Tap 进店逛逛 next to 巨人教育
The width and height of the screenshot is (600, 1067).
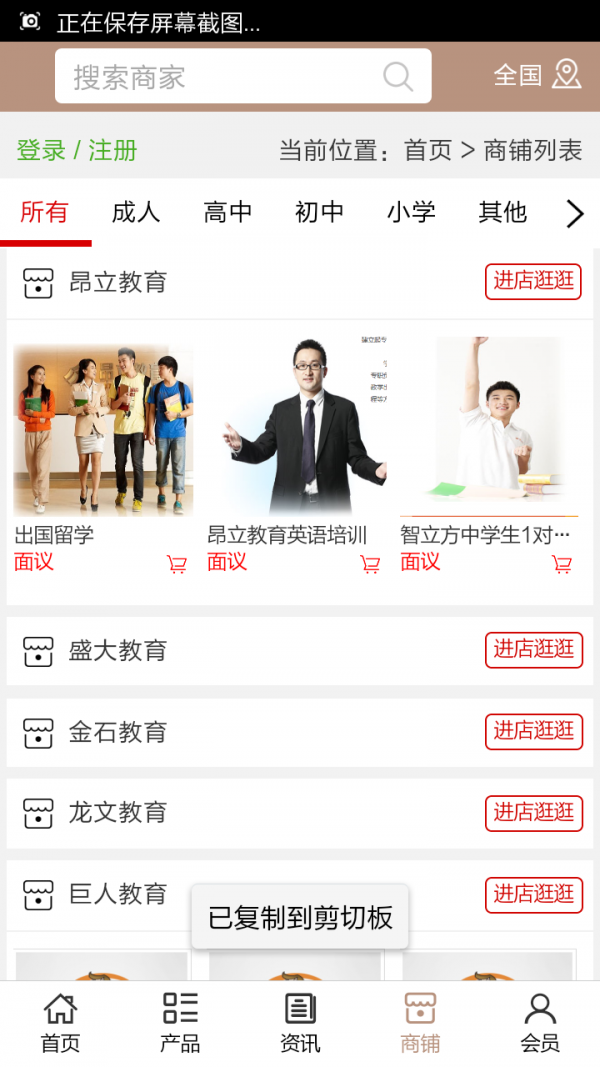point(534,894)
